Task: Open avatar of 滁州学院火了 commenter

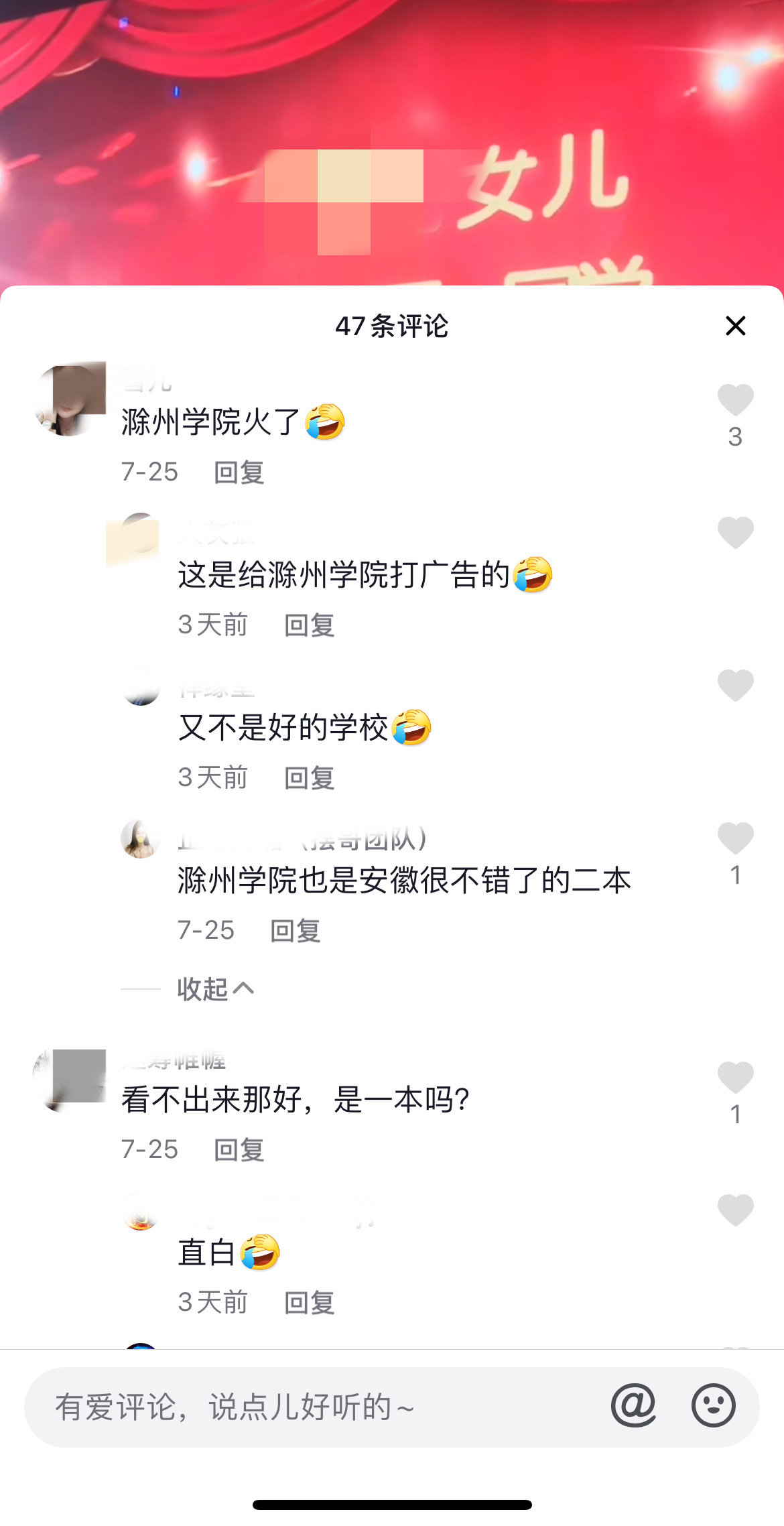Action: click(69, 400)
